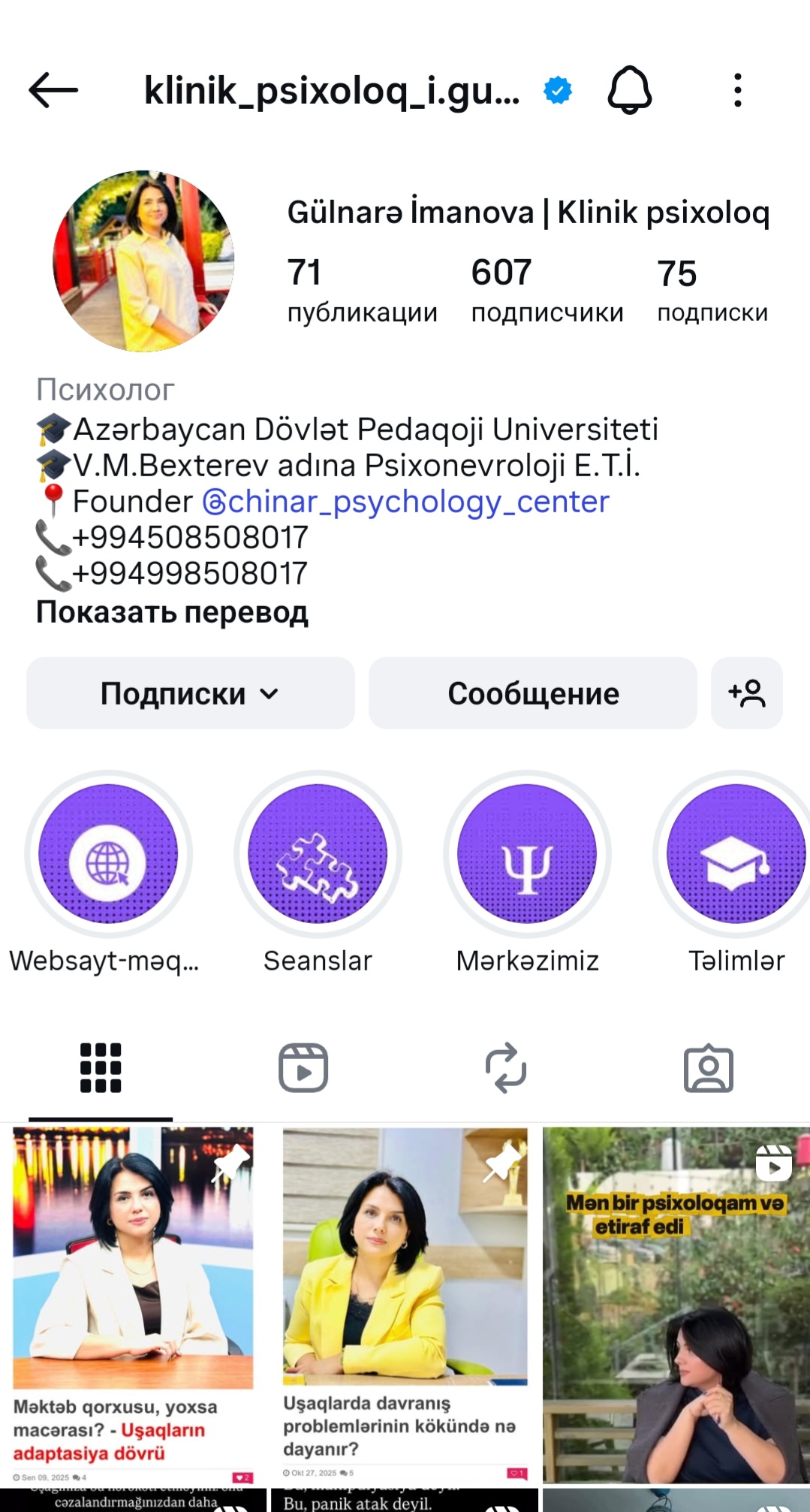Open the Məktəb qorxusu pinned post
This screenshot has height=1512, width=810.
click(134, 1303)
